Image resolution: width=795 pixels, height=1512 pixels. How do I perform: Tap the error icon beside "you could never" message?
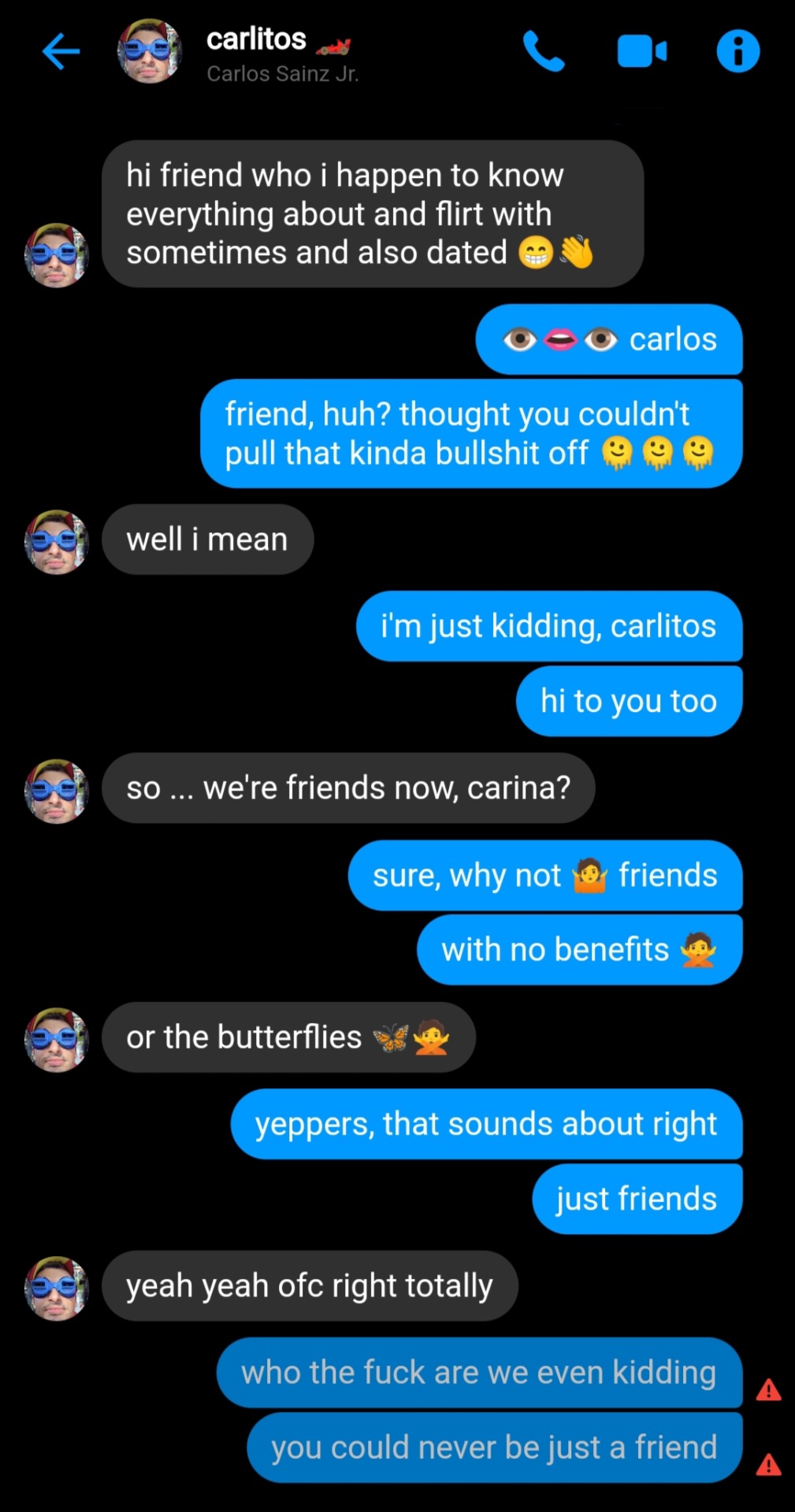point(768,1465)
